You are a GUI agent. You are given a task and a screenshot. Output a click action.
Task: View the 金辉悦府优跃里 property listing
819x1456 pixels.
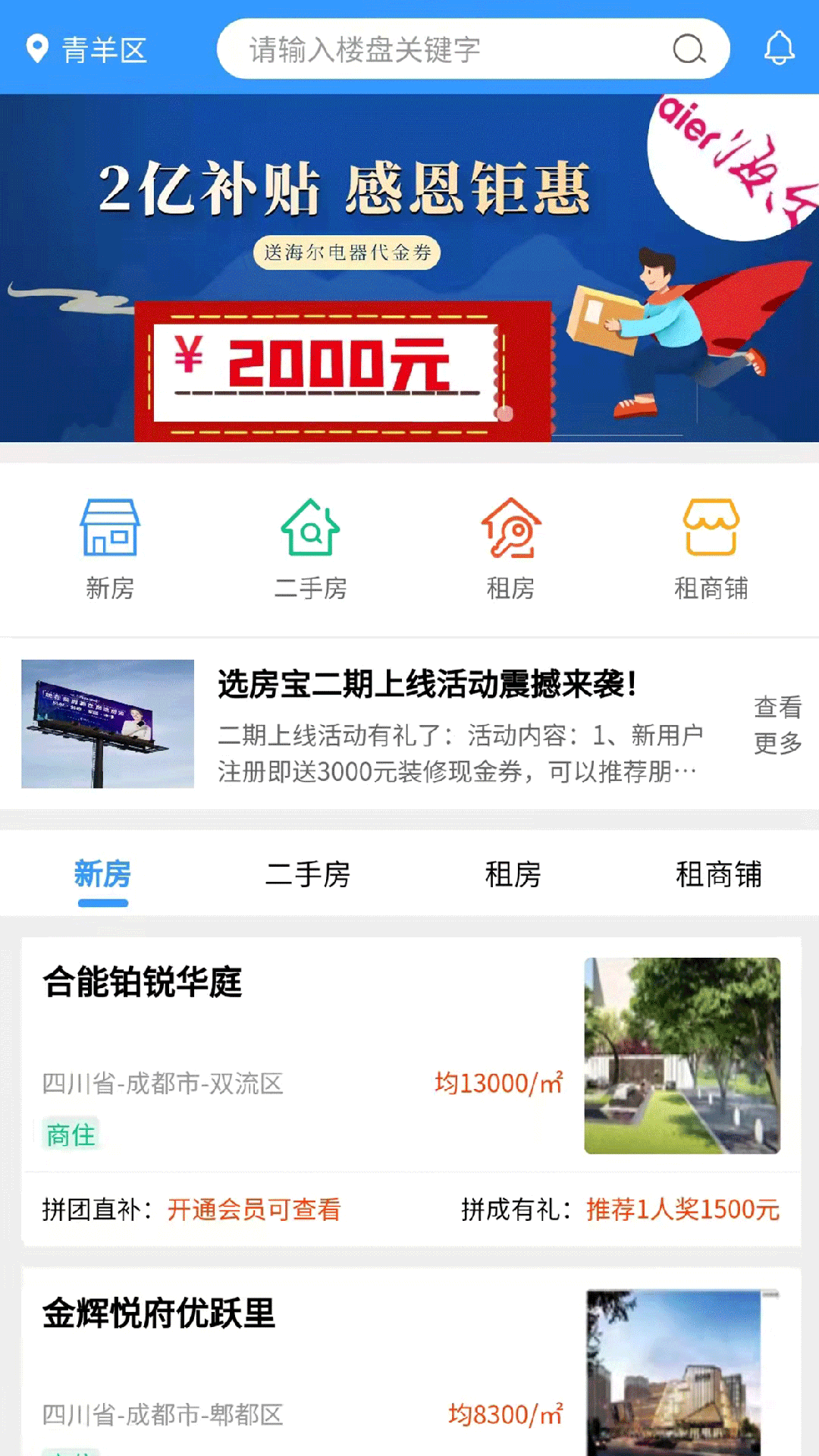point(303,1365)
